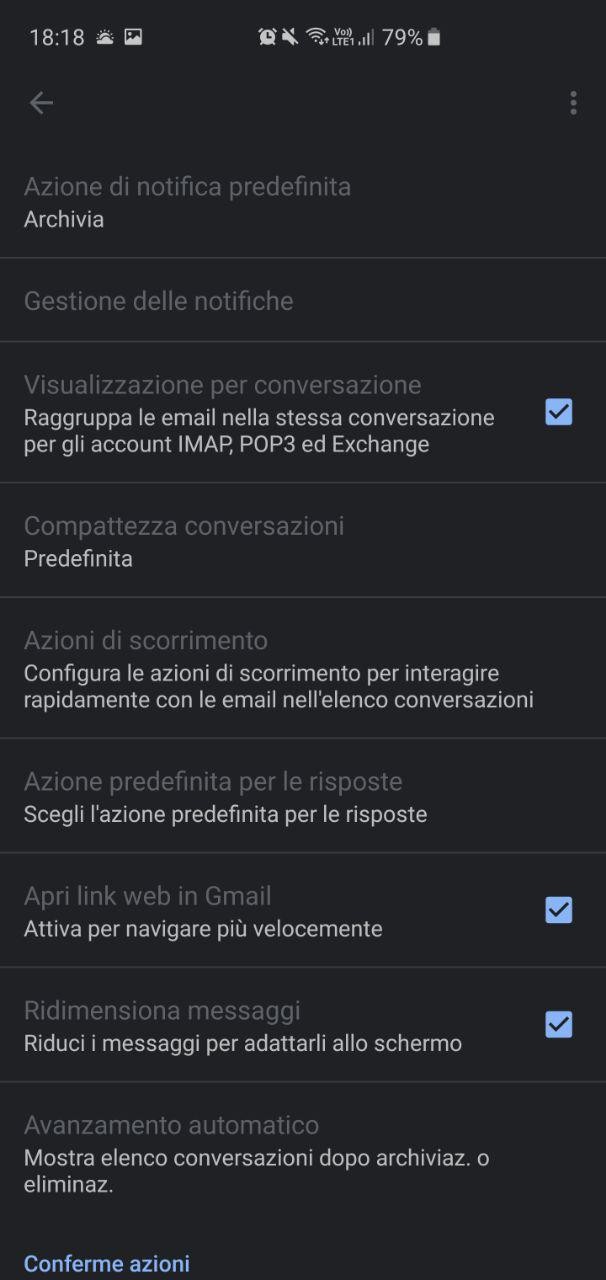Open Azione di notifica predefinita setting
Screen dimensions: 606x1280
point(303,202)
